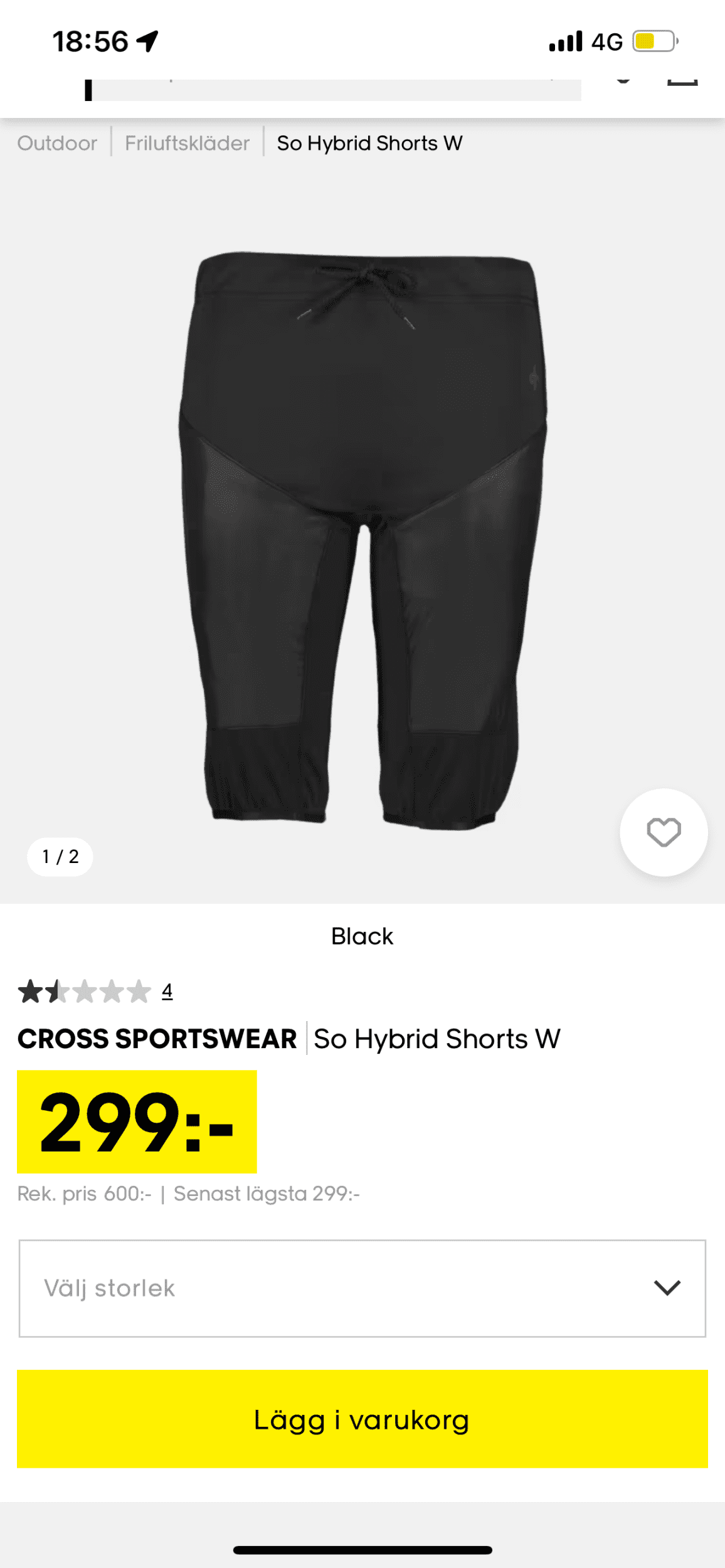Go to the Friluftskläder category
Image resolution: width=725 pixels, height=1568 pixels.
(187, 143)
